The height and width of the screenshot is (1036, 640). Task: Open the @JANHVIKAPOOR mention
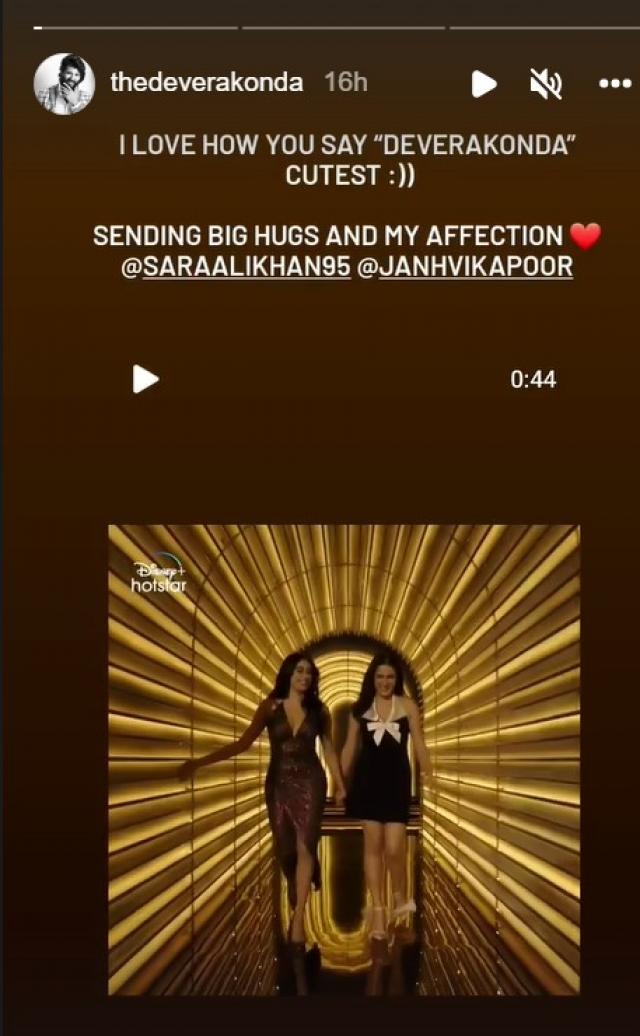465,269
